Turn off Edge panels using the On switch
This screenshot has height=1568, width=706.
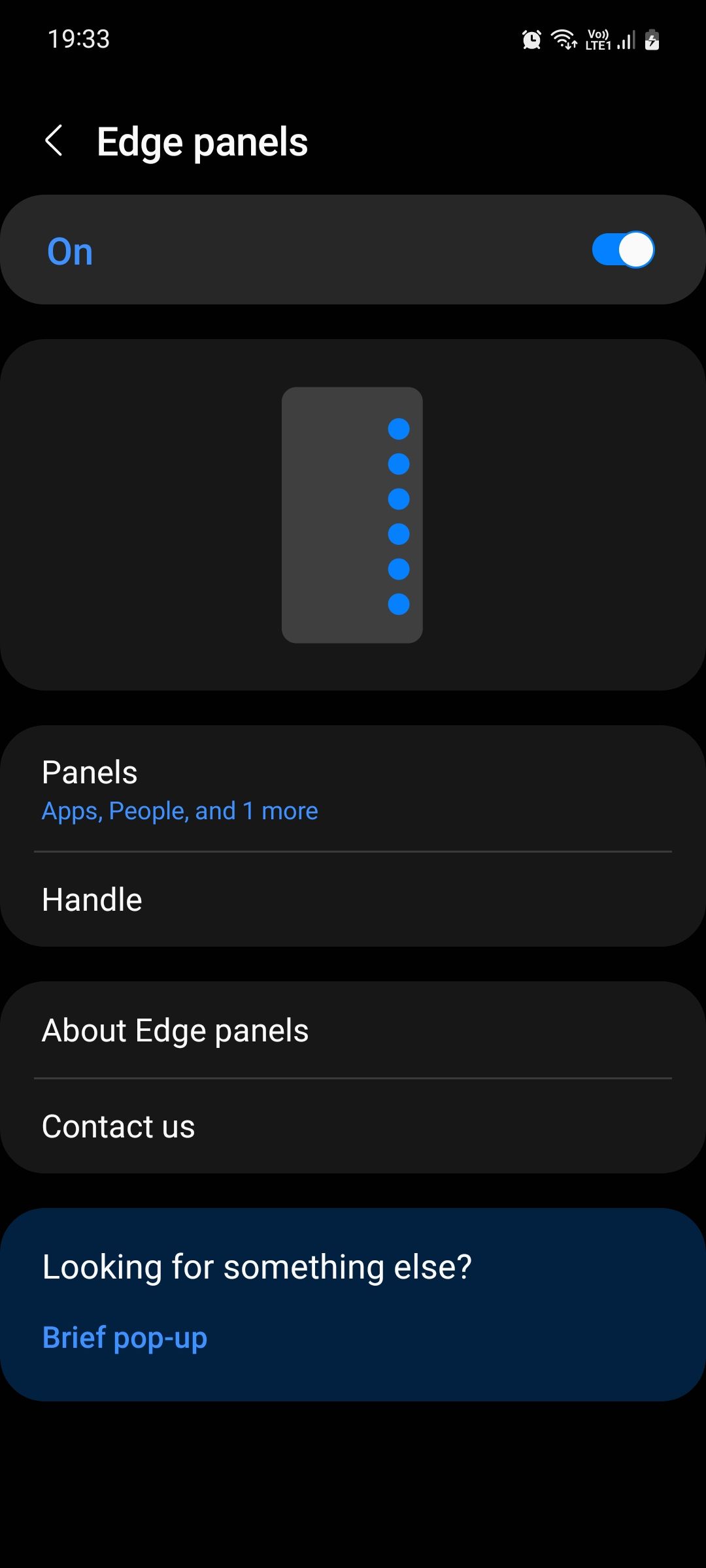pos(622,249)
